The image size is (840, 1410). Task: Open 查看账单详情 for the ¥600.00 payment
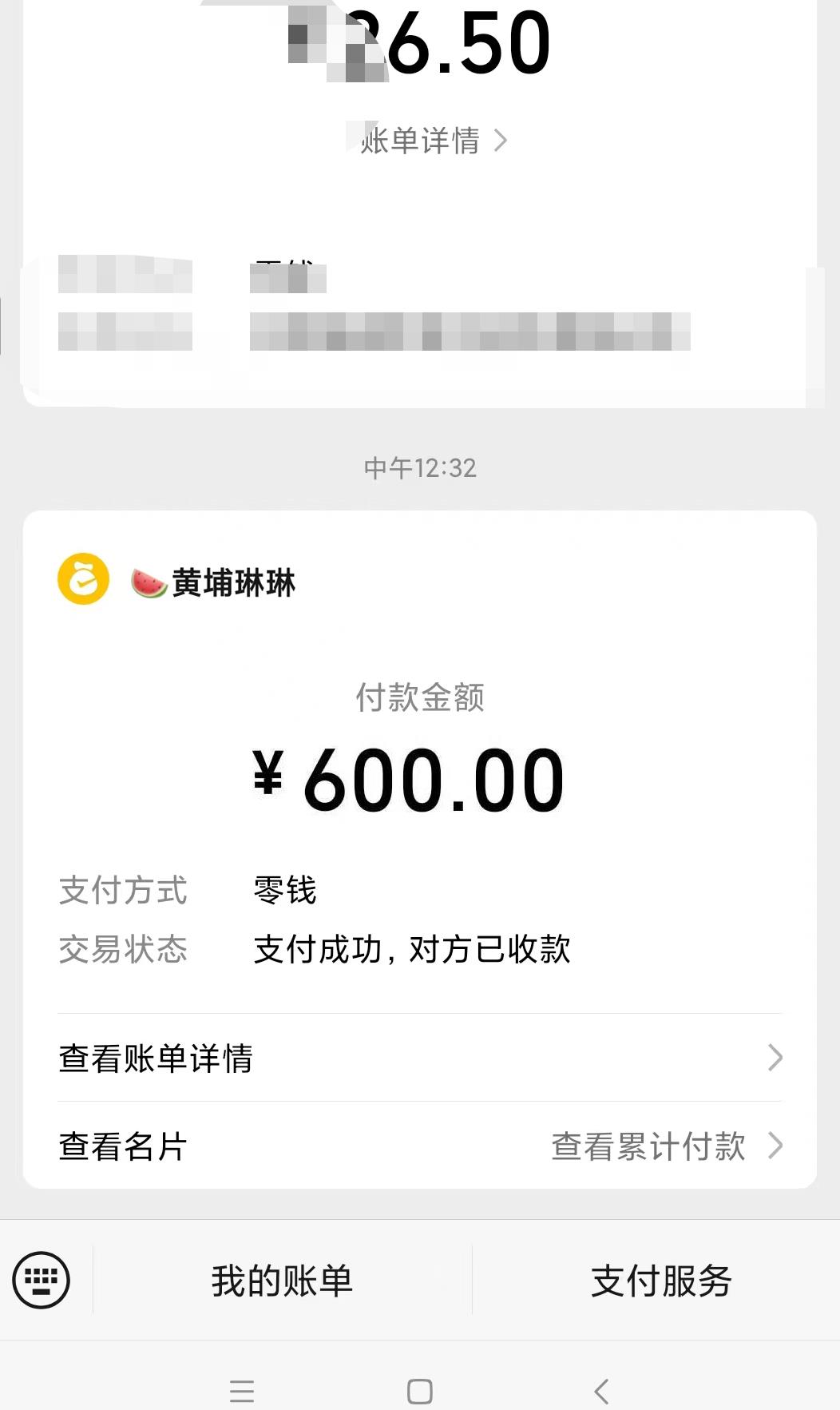419,1058
